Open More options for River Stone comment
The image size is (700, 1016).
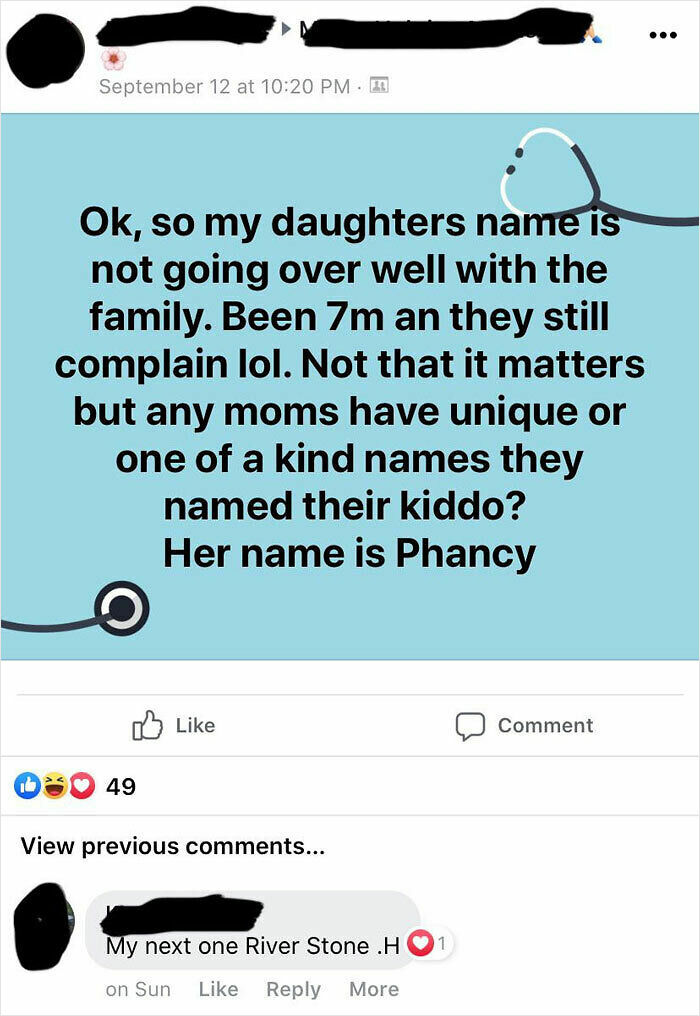click(374, 989)
